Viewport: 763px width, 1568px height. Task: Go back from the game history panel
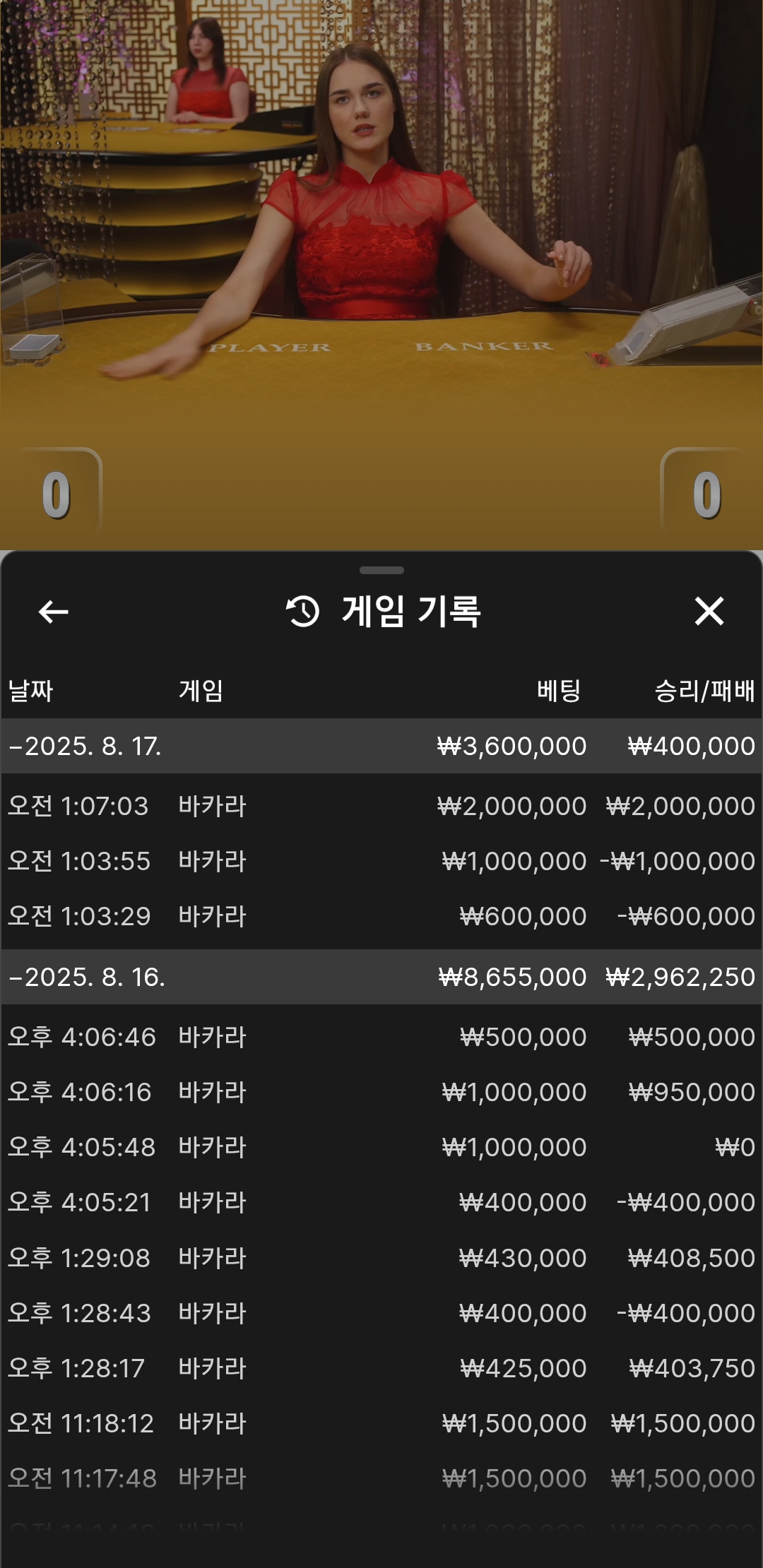point(53,612)
